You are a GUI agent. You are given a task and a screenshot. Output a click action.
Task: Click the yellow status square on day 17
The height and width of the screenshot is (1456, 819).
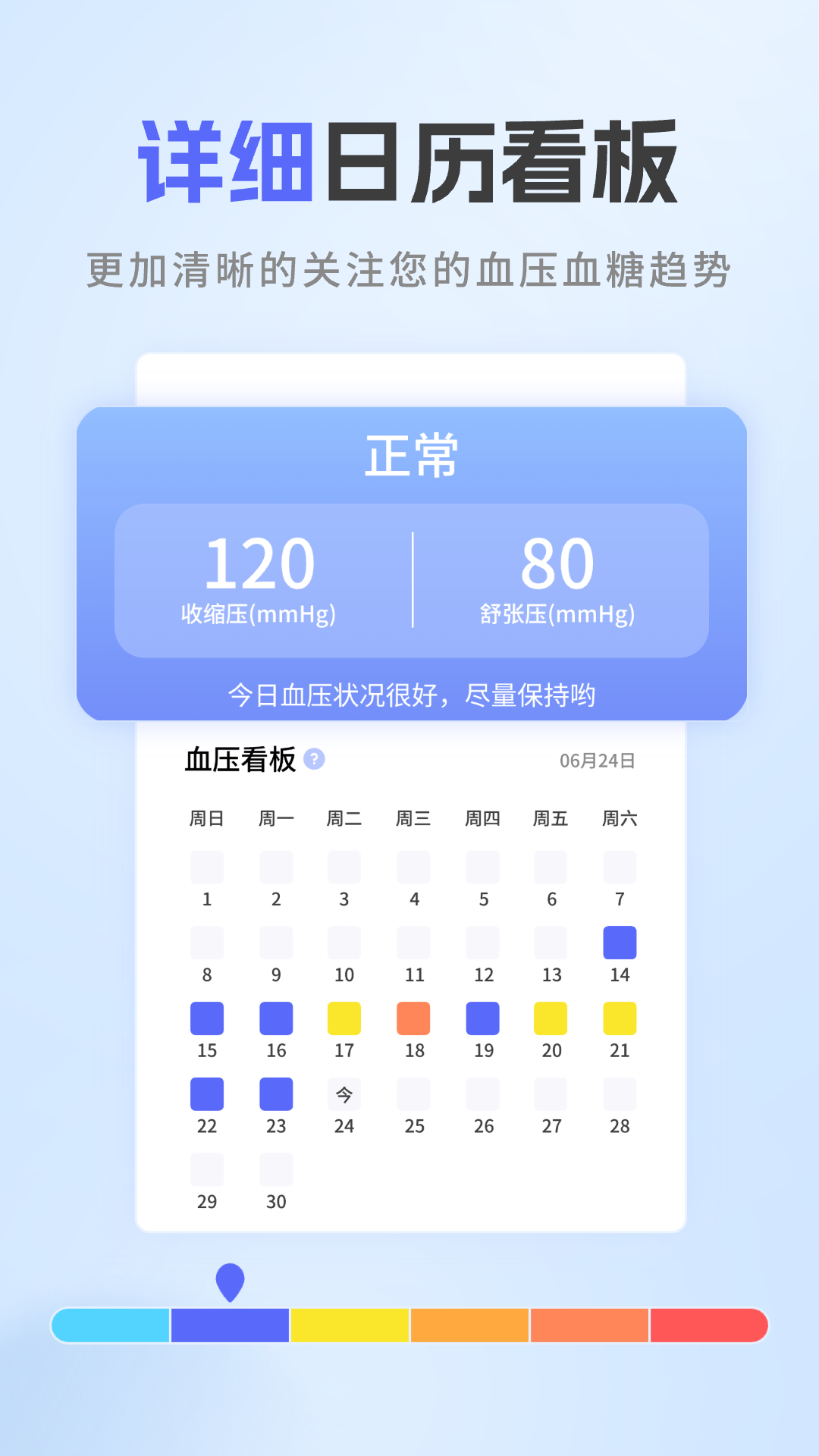click(x=344, y=1018)
